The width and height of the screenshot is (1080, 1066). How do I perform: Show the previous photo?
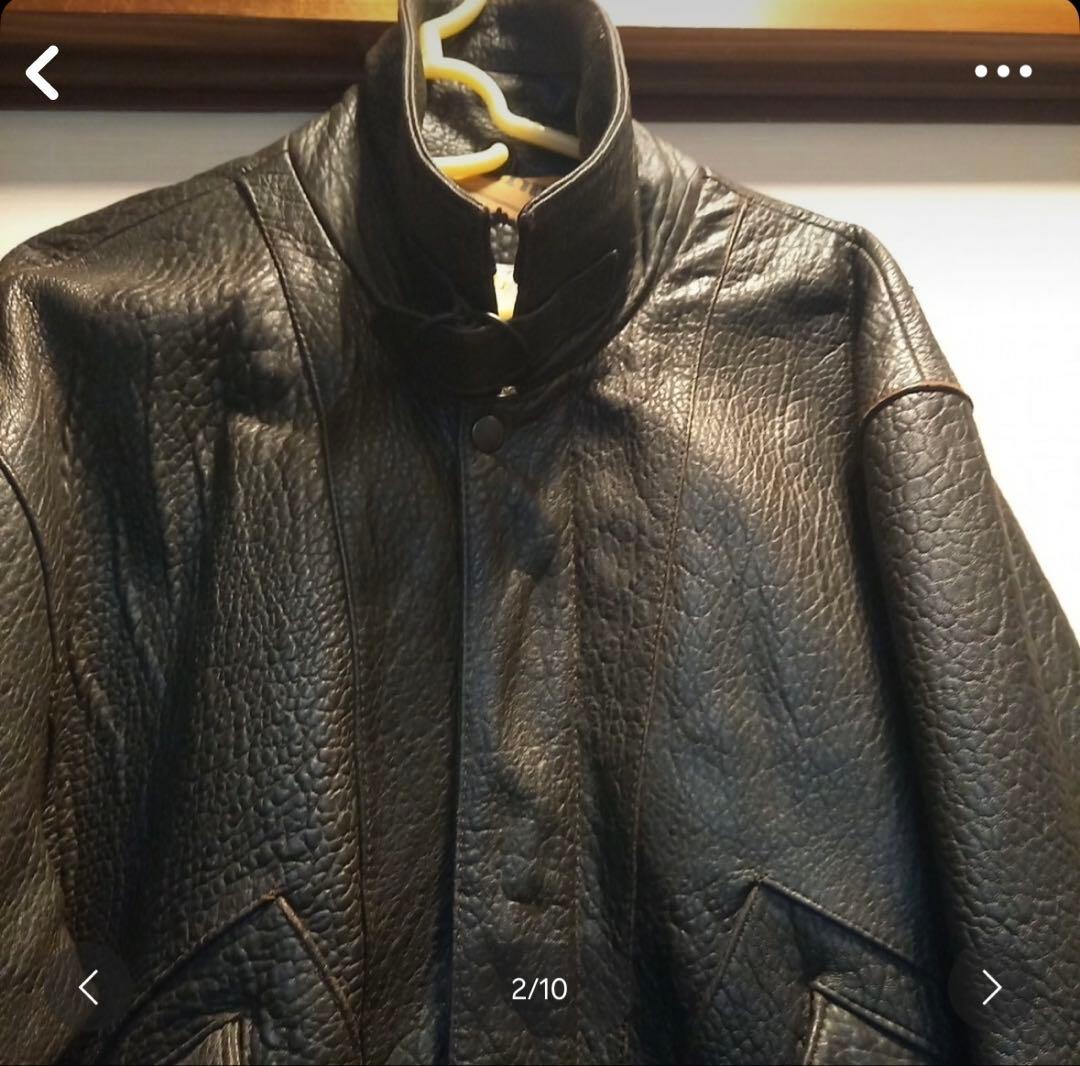(x=88, y=988)
